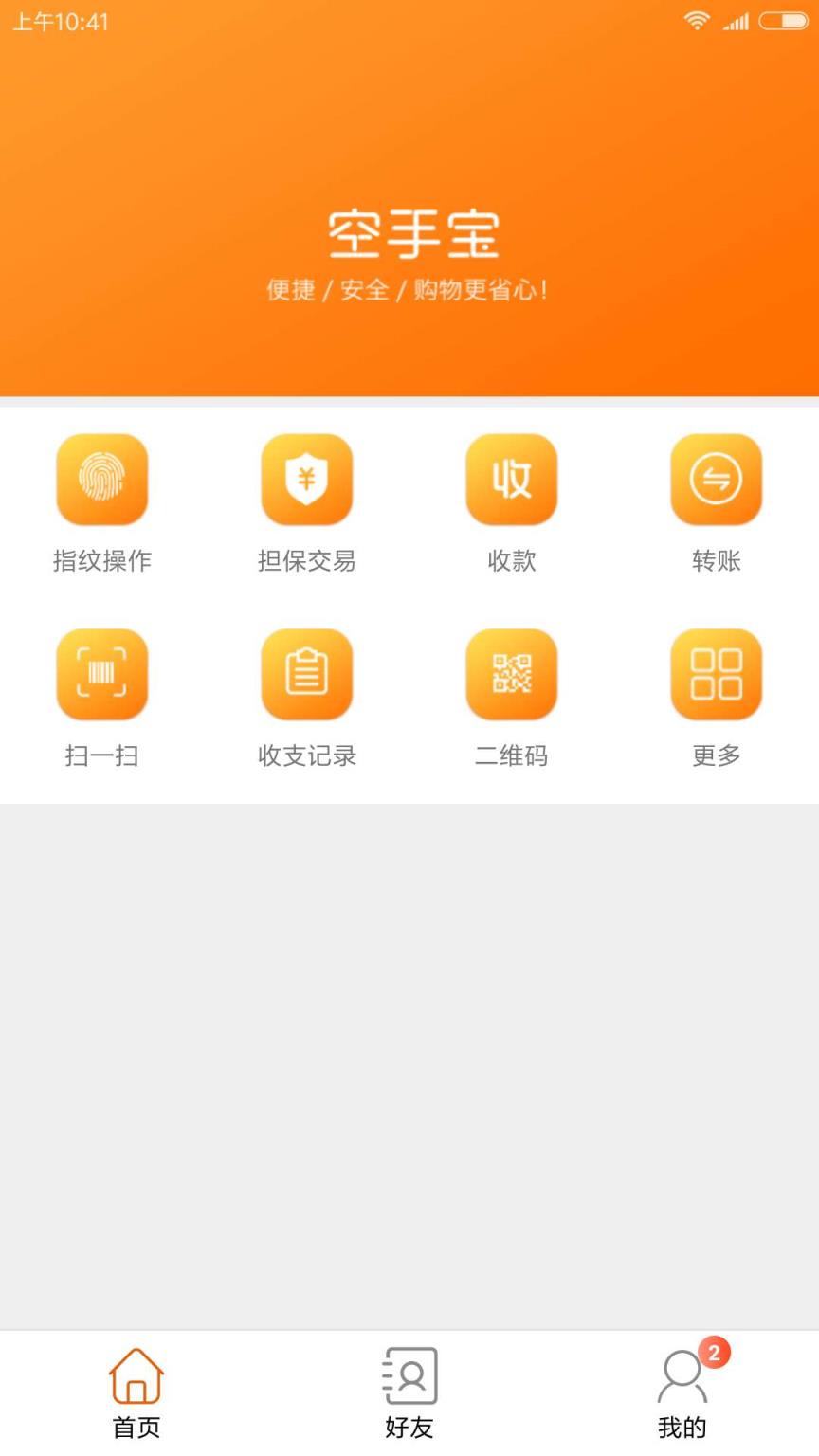Screen dimensions: 819x1456
Task: Launch the 扫一扫 barcode scanner icon
Action: (101, 674)
